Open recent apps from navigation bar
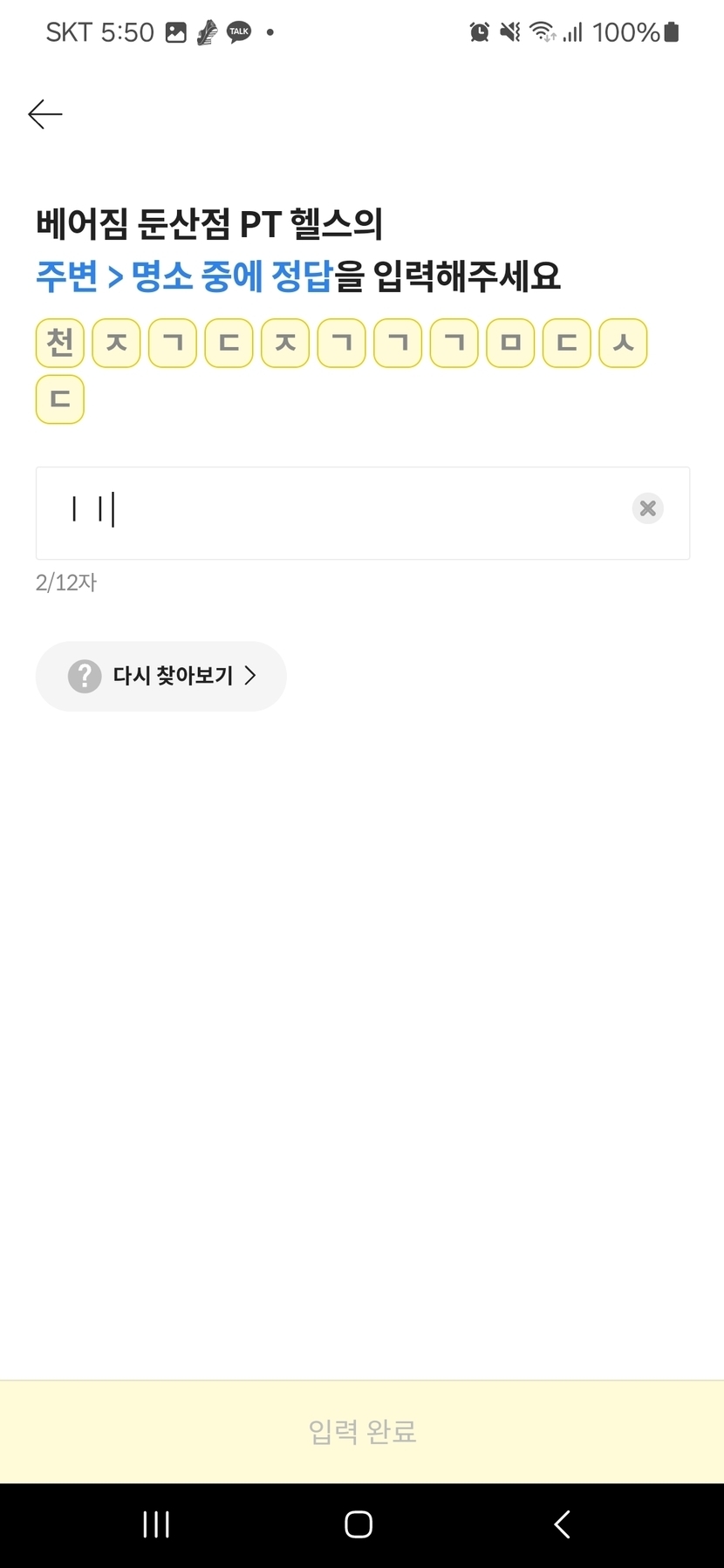Viewport: 724px width, 1568px height. point(156,1524)
